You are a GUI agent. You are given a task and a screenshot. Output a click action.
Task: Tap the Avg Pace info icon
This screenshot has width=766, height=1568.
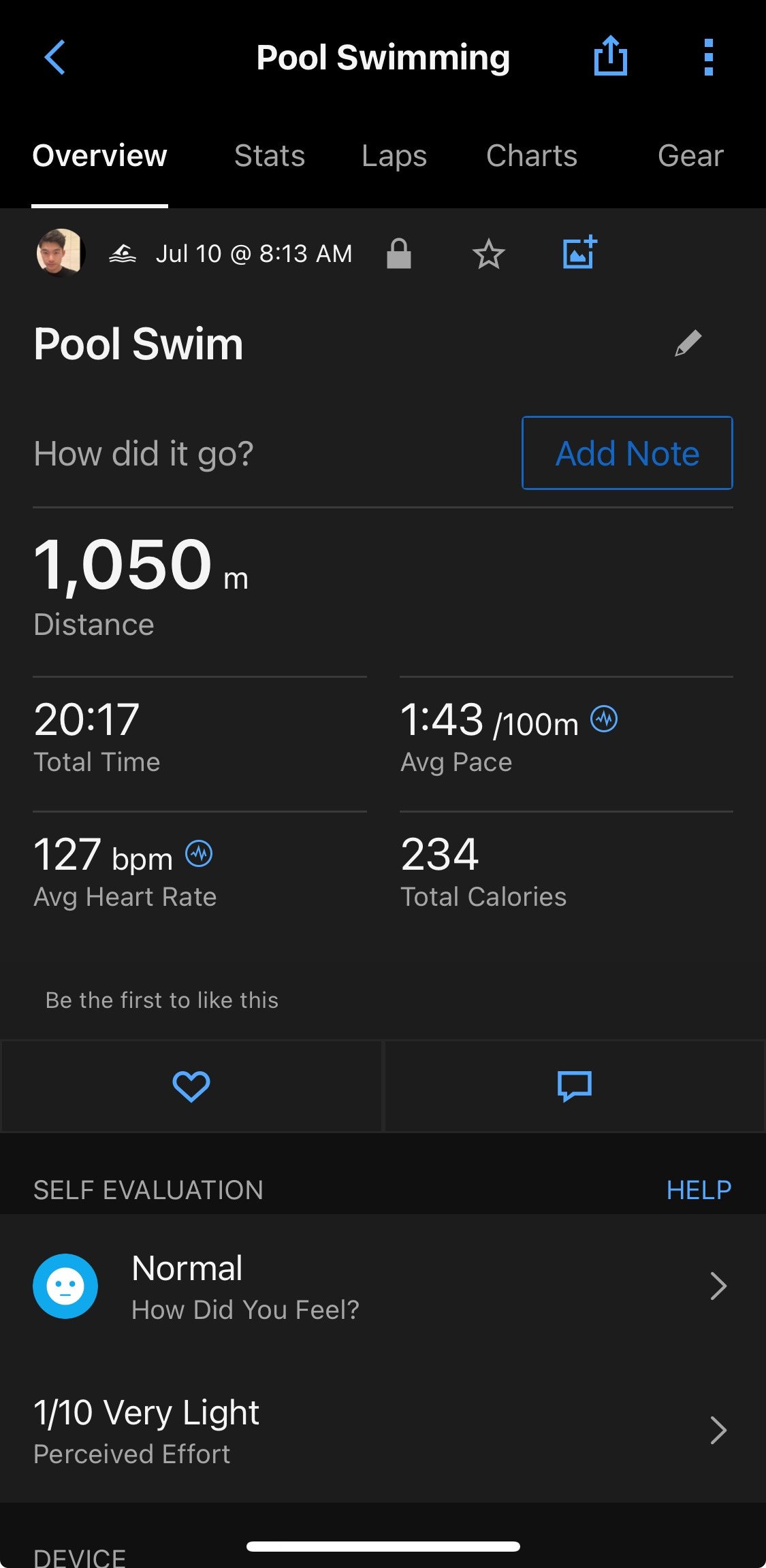pos(604,719)
